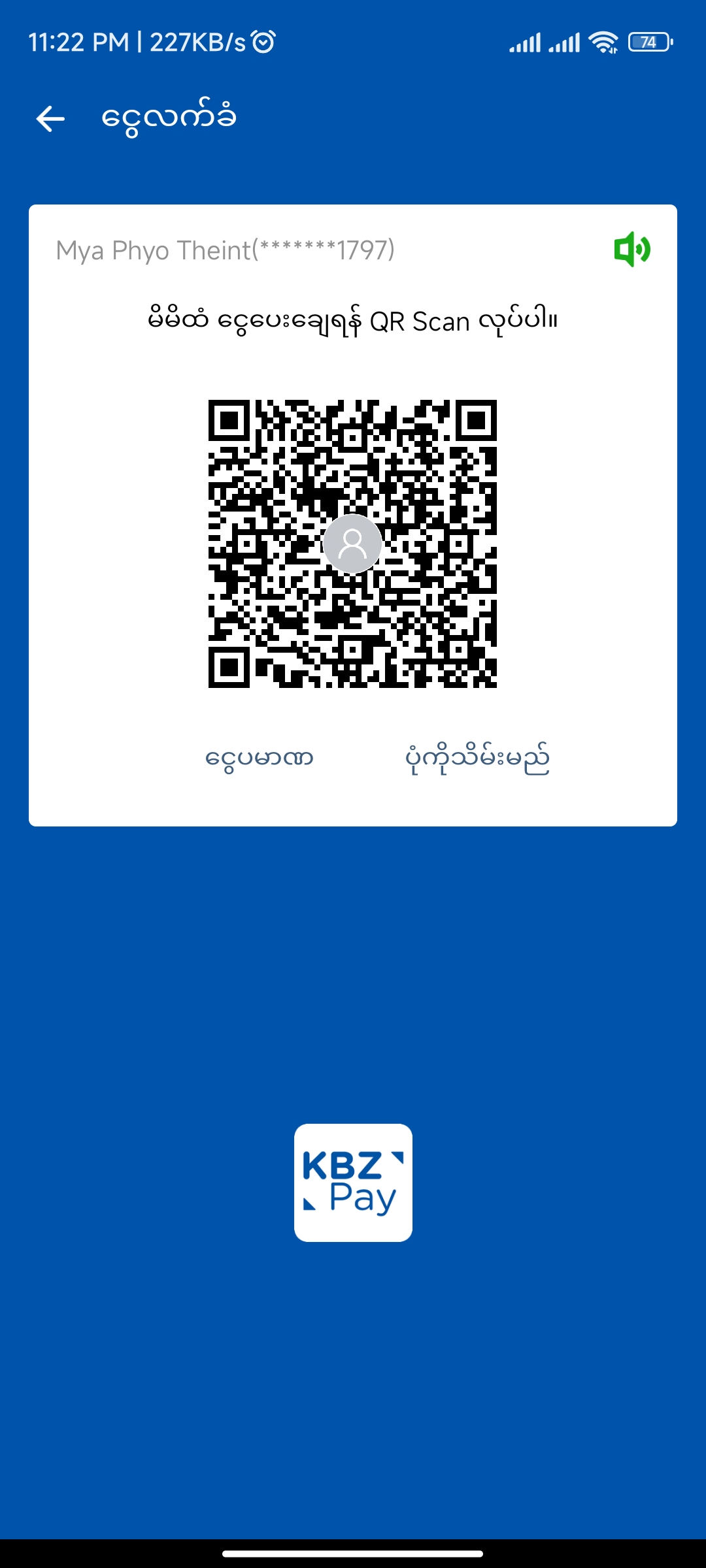
Task: Go back from the ငွေလက်ခံ screen
Action: [50, 119]
